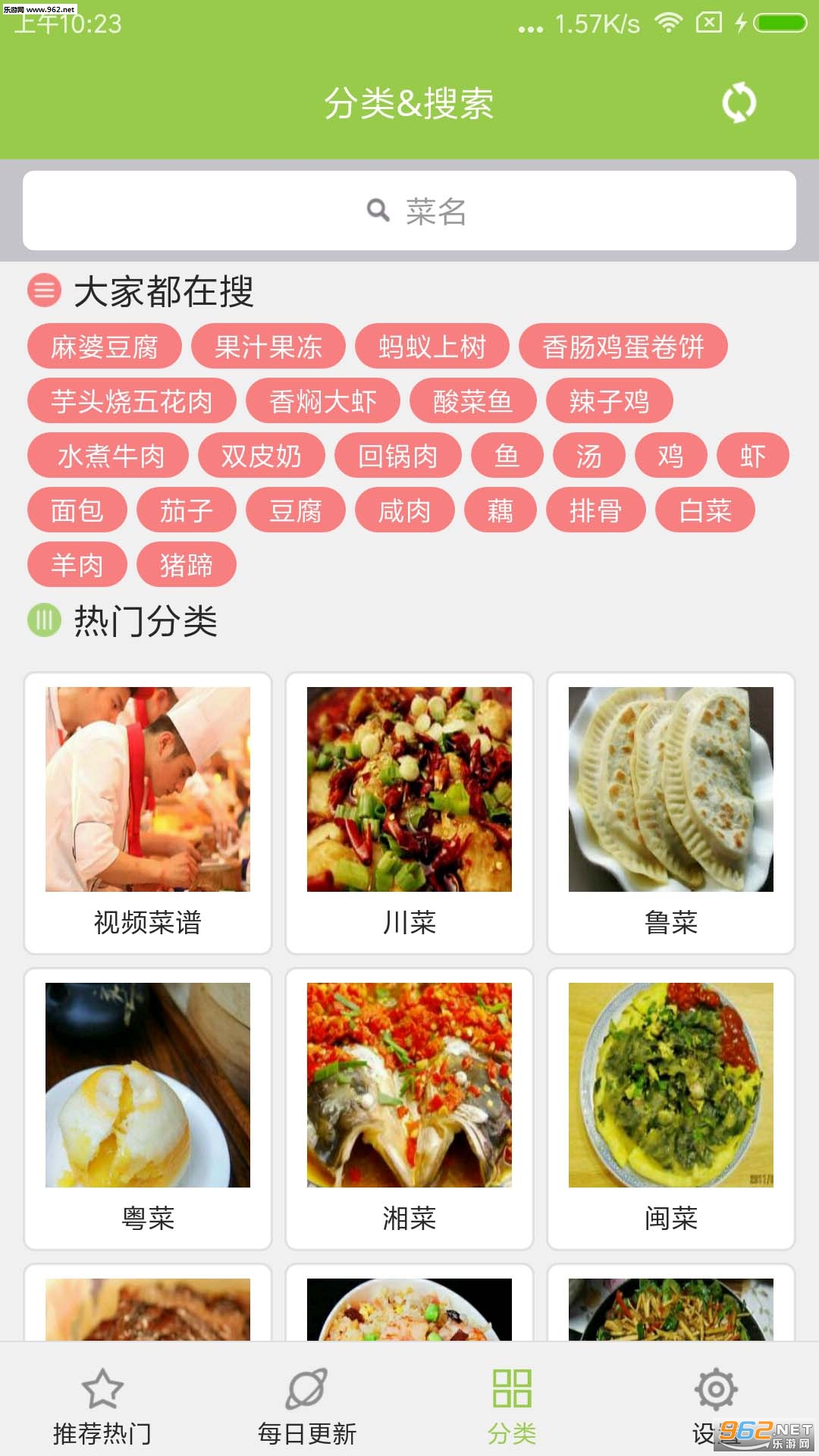Select the 分类 tab
The height and width of the screenshot is (1456, 819).
coord(512,1407)
